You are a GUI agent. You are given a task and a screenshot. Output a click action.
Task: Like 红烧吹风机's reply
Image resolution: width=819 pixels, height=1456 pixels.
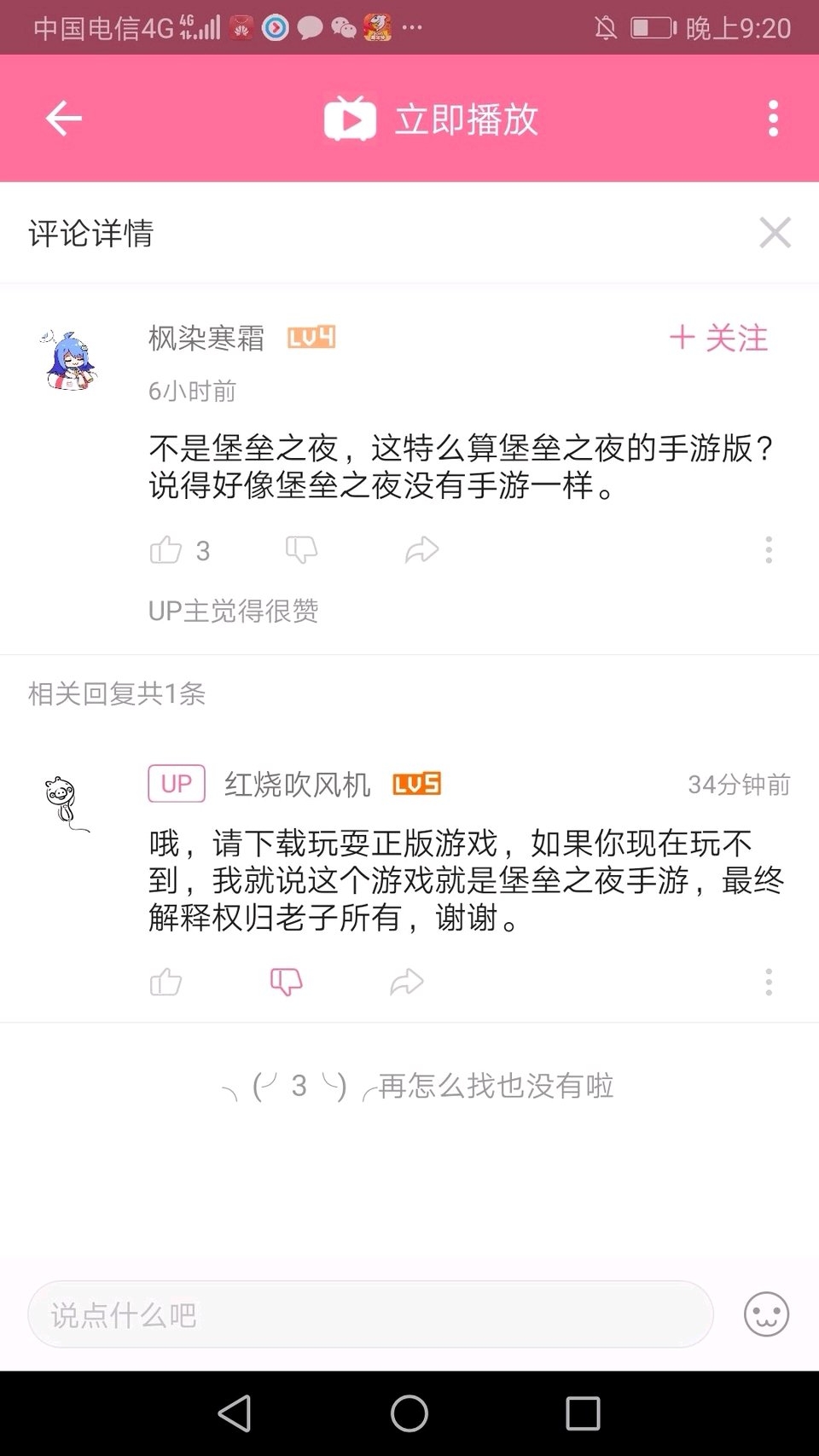166,982
